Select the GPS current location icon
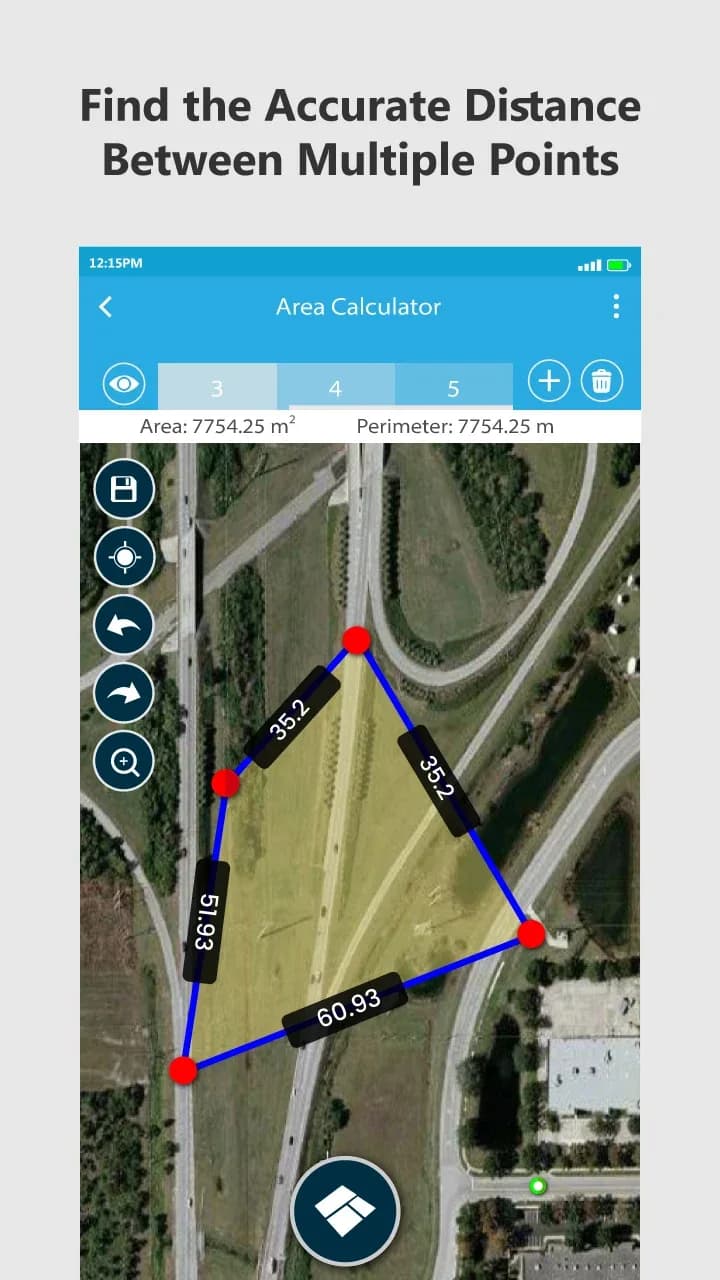The height and width of the screenshot is (1280, 720). 123,557
